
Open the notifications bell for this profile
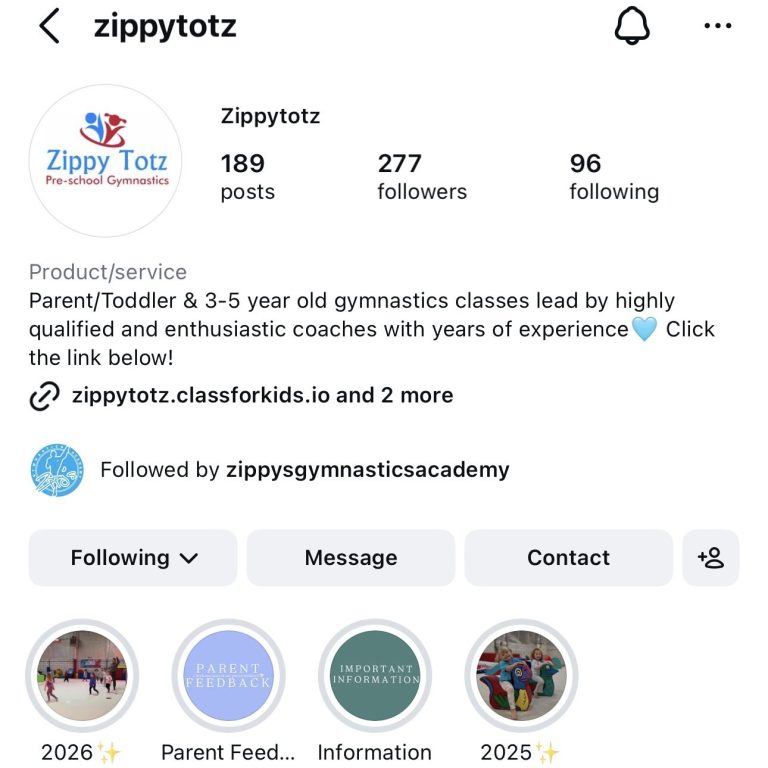click(x=631, y=27)
